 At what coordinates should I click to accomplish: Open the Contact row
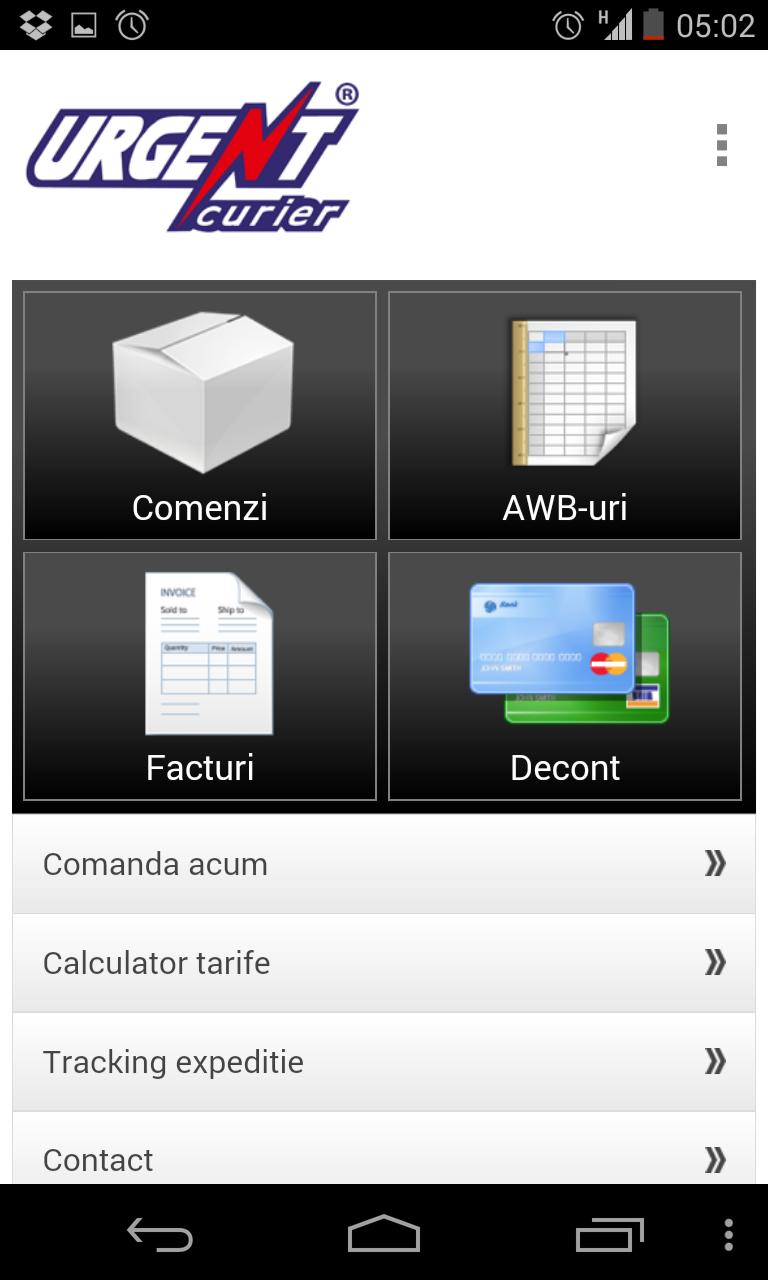[384, 1158]
